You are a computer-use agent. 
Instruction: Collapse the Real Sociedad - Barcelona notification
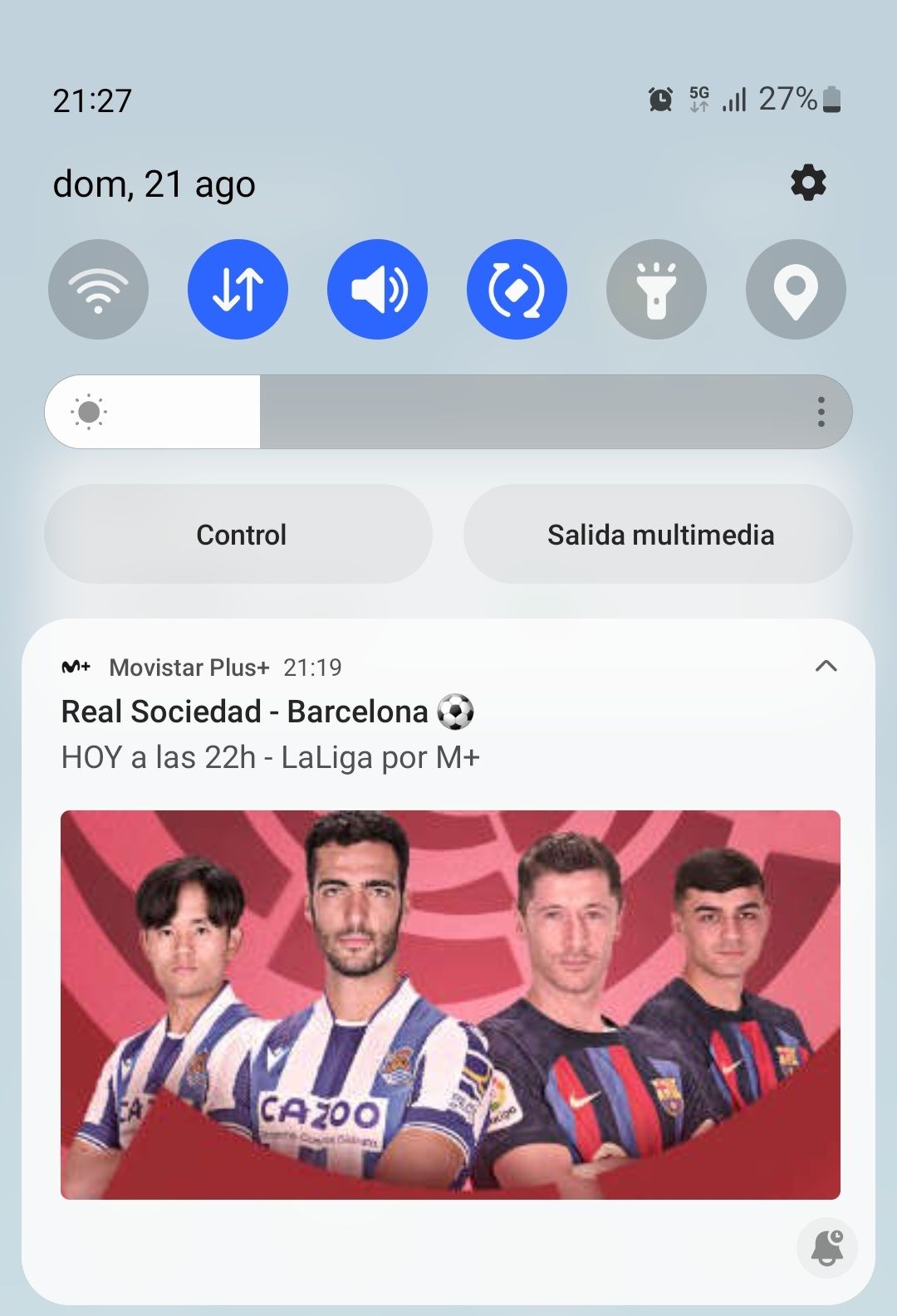[826, 667]
